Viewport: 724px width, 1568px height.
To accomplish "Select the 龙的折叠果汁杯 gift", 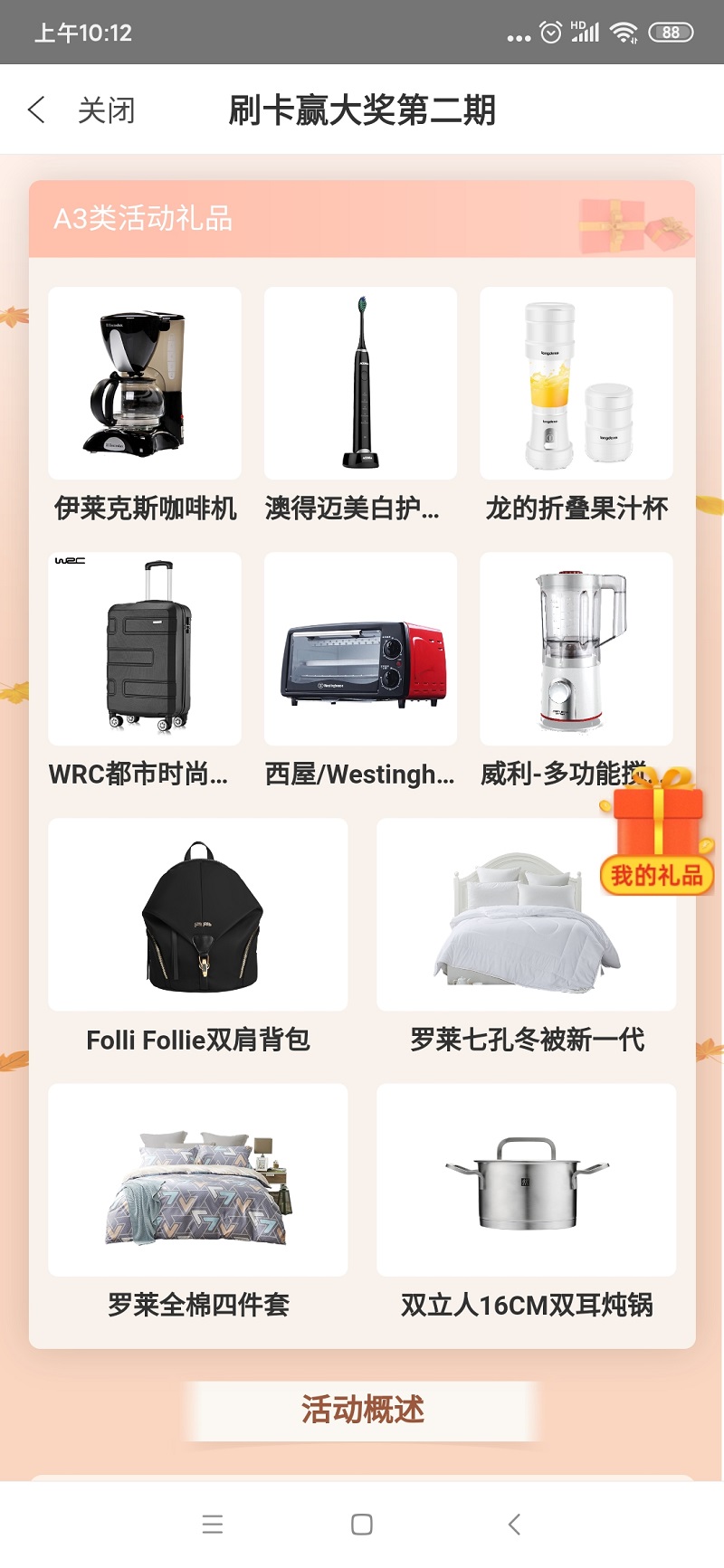I will [x=576, y=384].
